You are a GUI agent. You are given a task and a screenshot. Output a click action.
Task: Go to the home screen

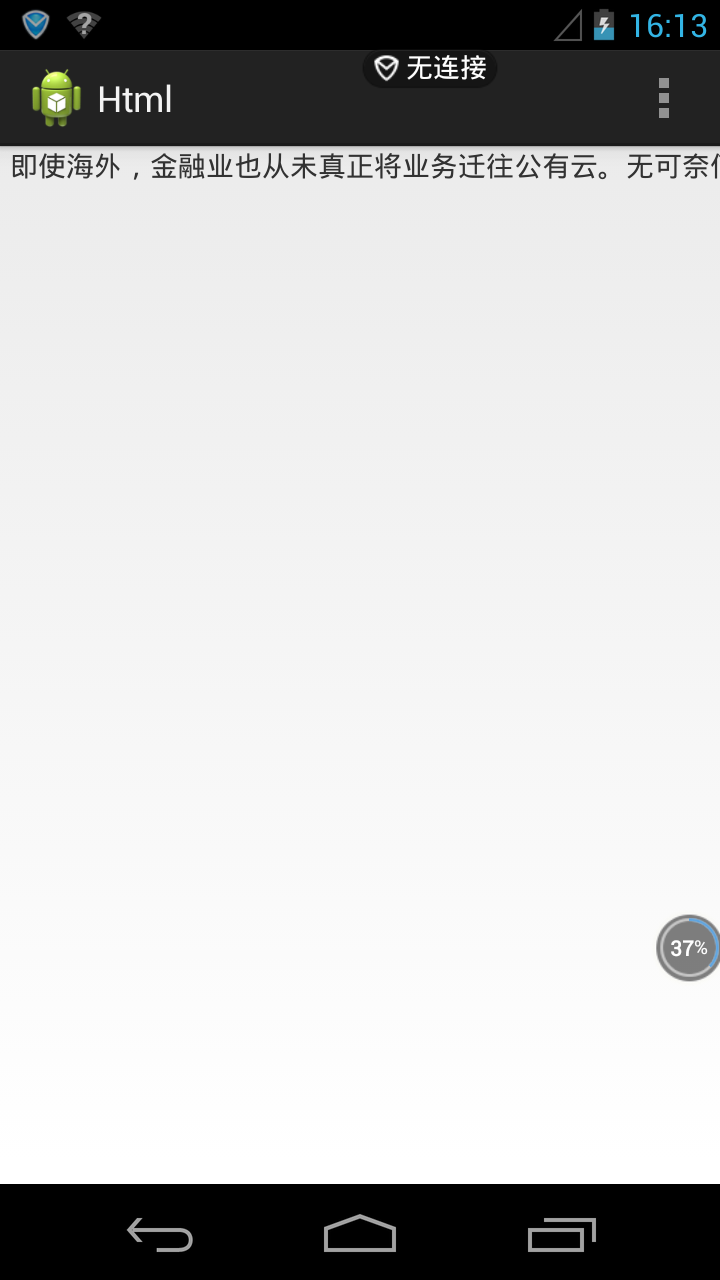point(360,1234)
